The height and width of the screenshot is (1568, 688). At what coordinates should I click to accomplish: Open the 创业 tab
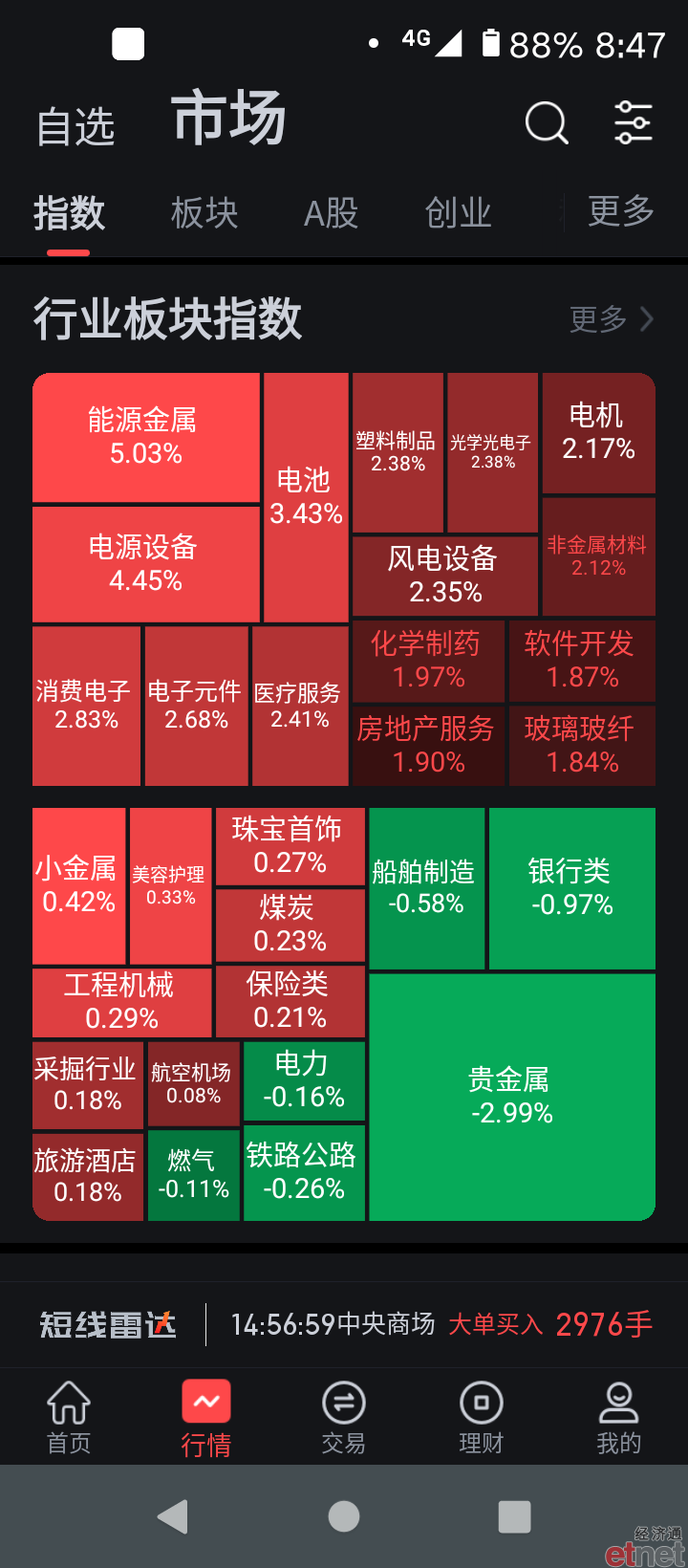pyautogui.click(x=459, y=213)
